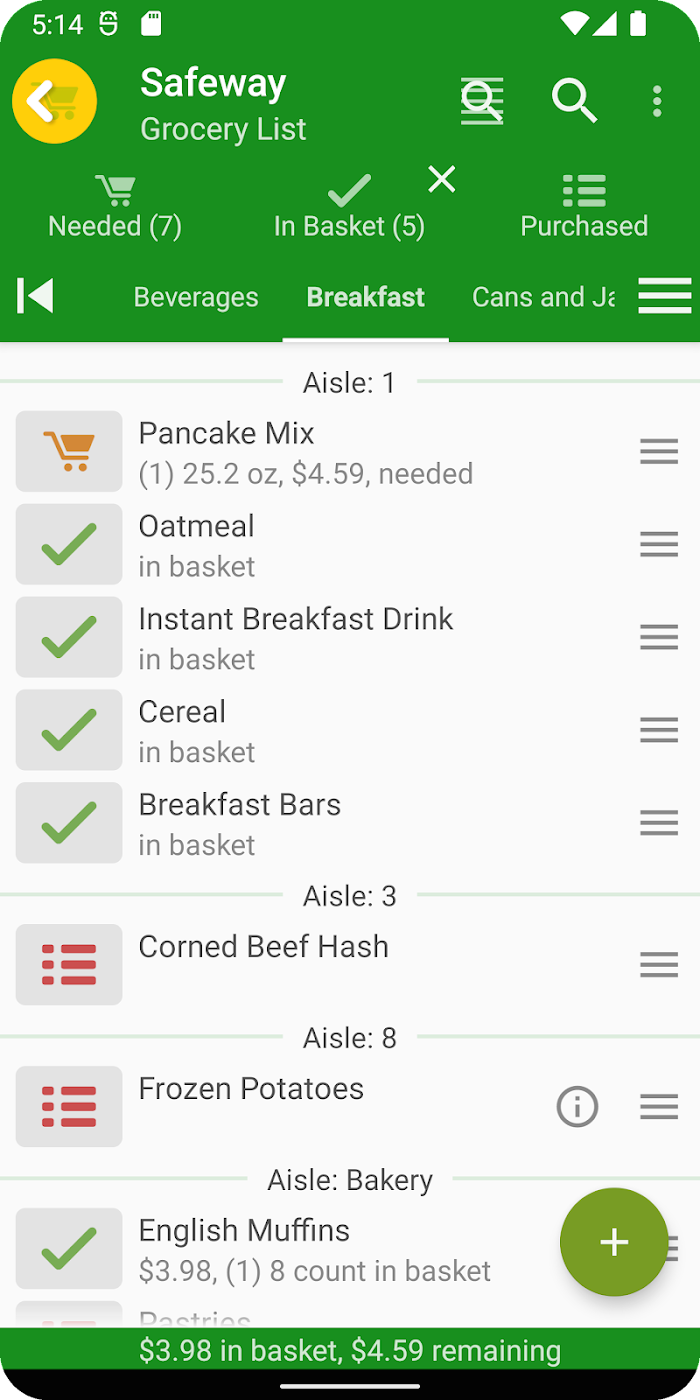Viewport: 700px width, 1400px height.
Task: Toggle Pancake Mix cart status
Action: click(69, 451)
